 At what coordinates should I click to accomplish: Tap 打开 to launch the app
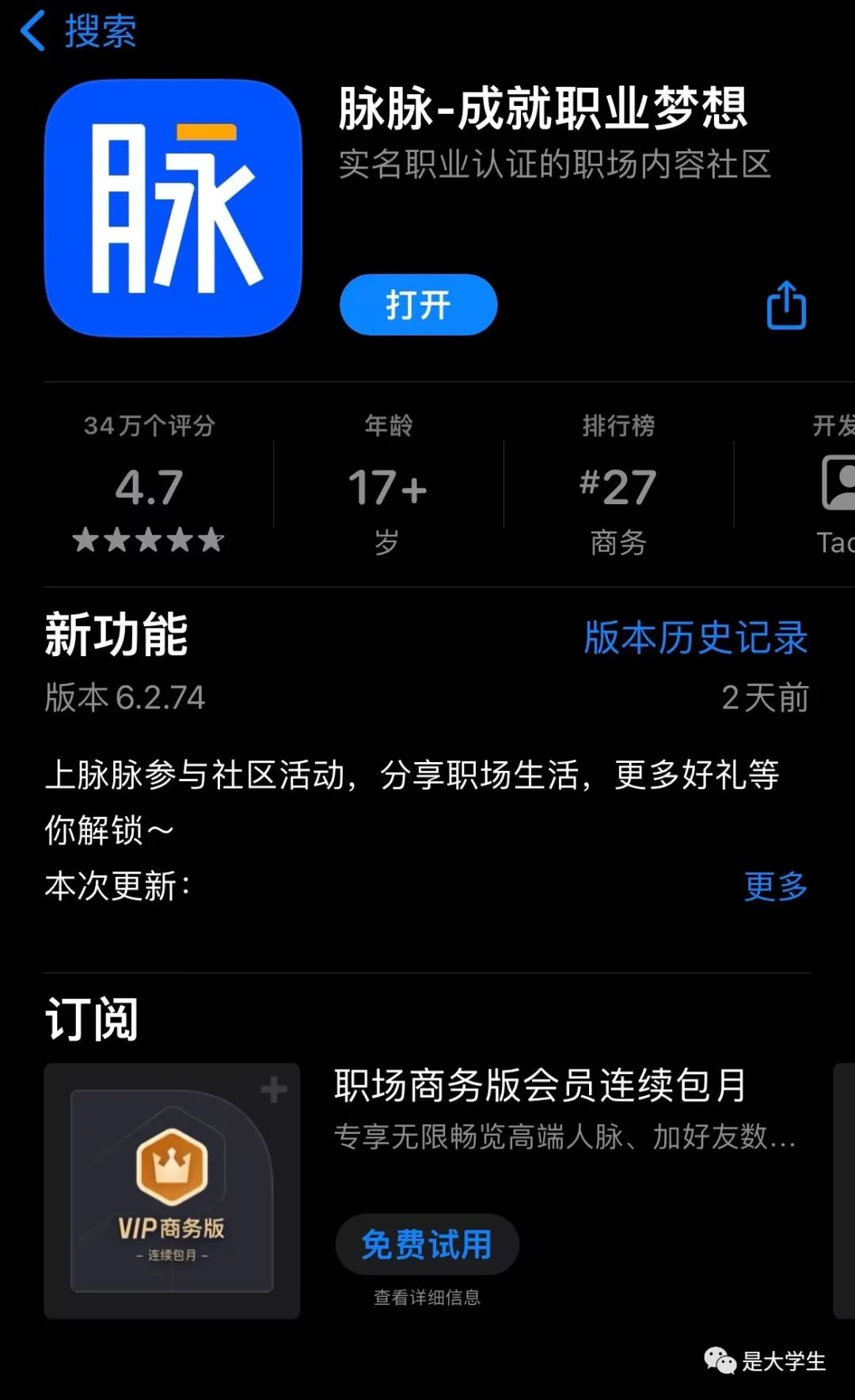(x=416, y=305)
